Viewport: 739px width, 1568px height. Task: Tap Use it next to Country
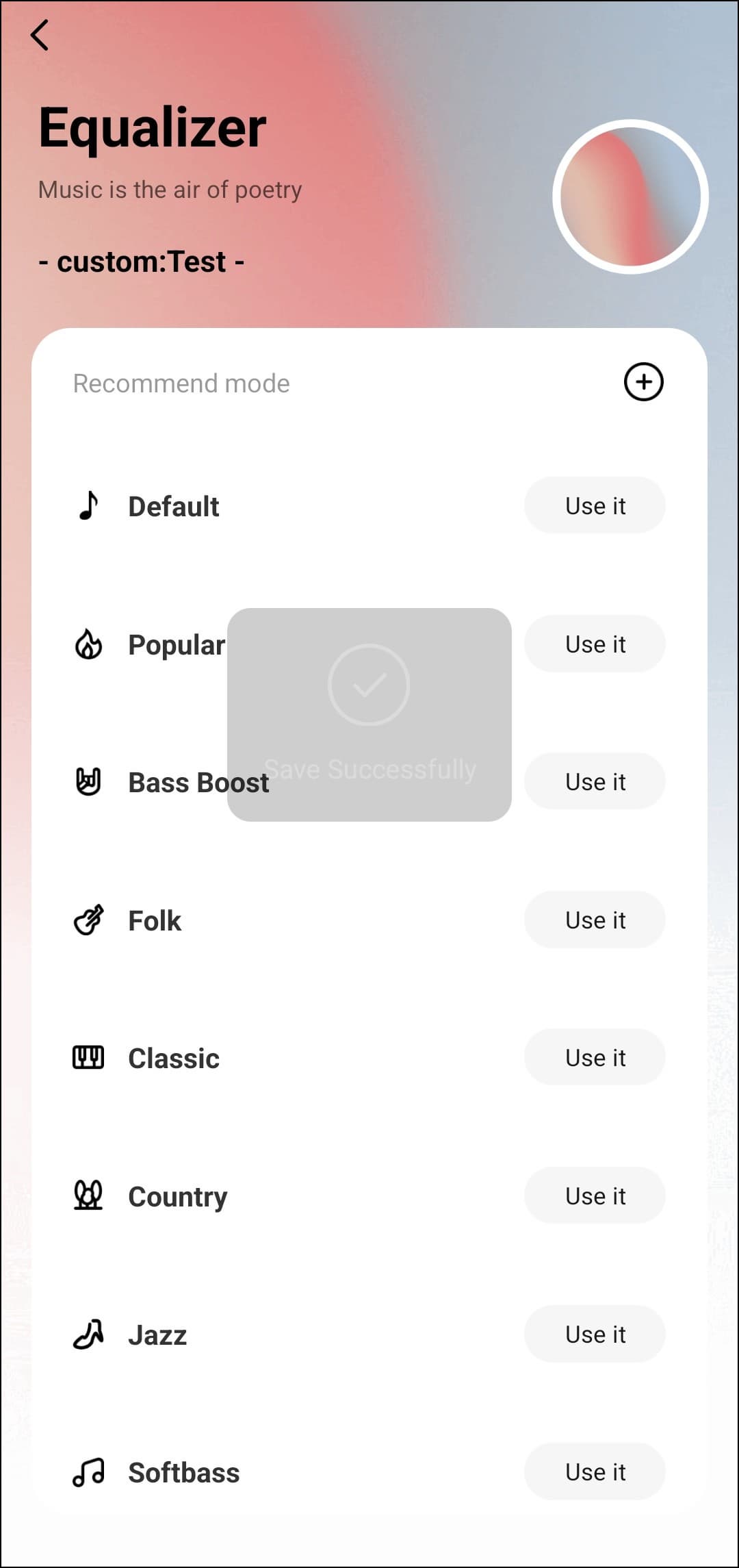tap(595, 1196)
